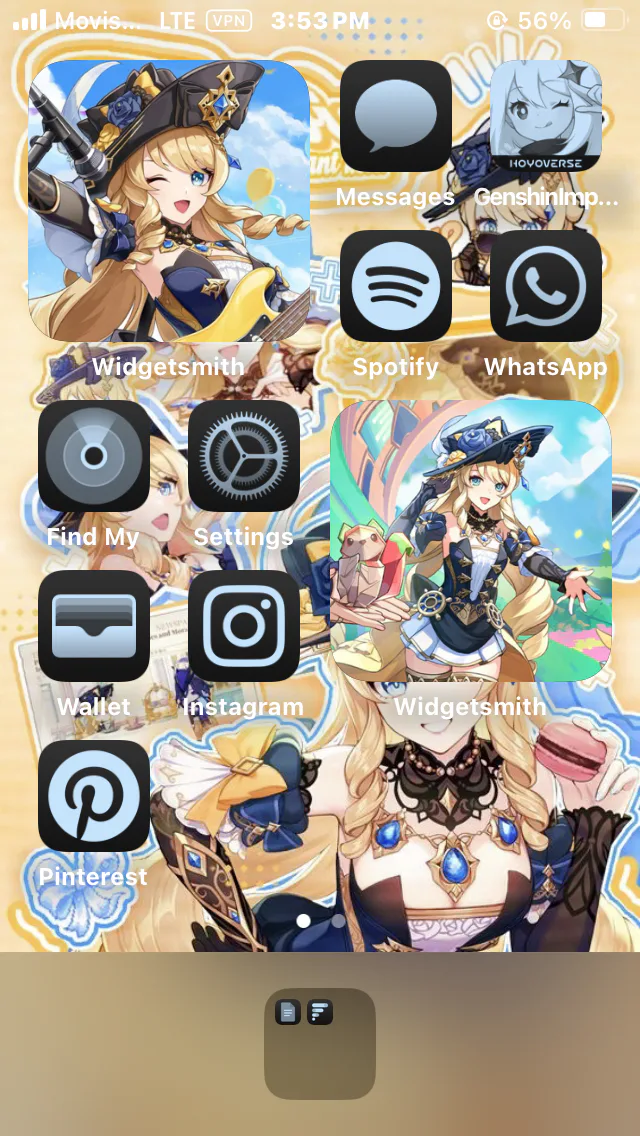Open the Messages app
The height and width of the screenshot is (1136, 640).
[396, 116]
